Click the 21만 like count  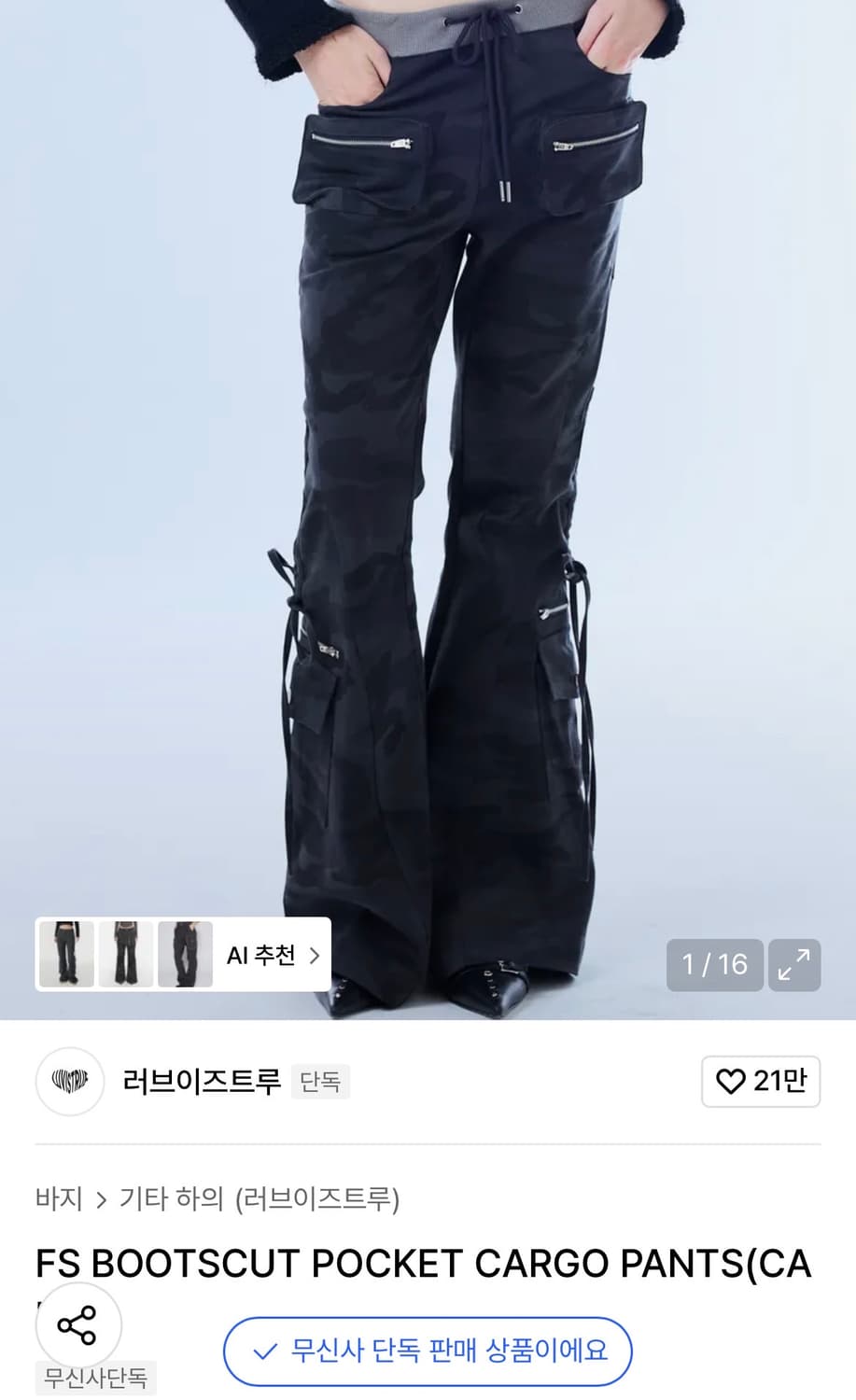[776, 1082]
